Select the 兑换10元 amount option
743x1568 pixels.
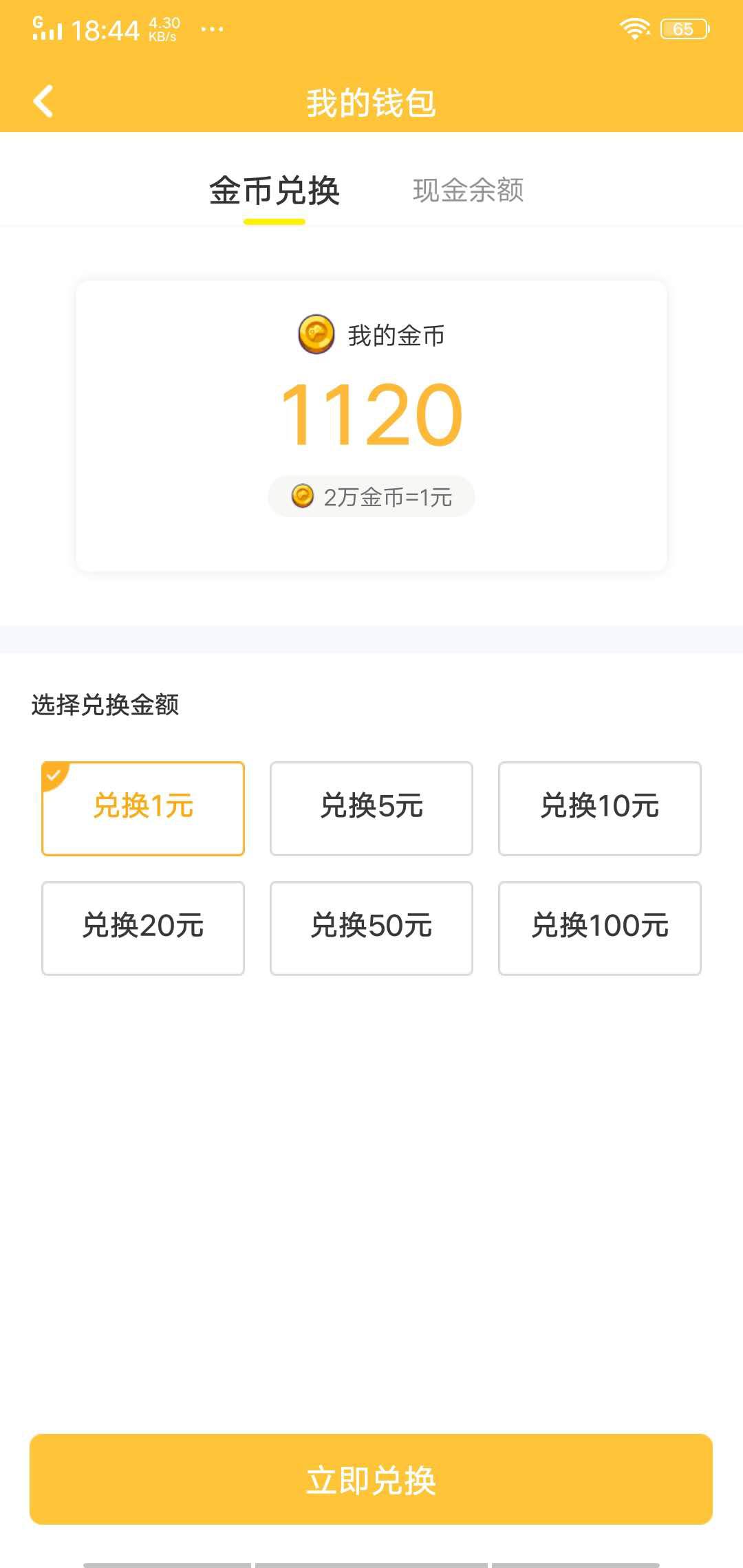(x=599, y=807)
